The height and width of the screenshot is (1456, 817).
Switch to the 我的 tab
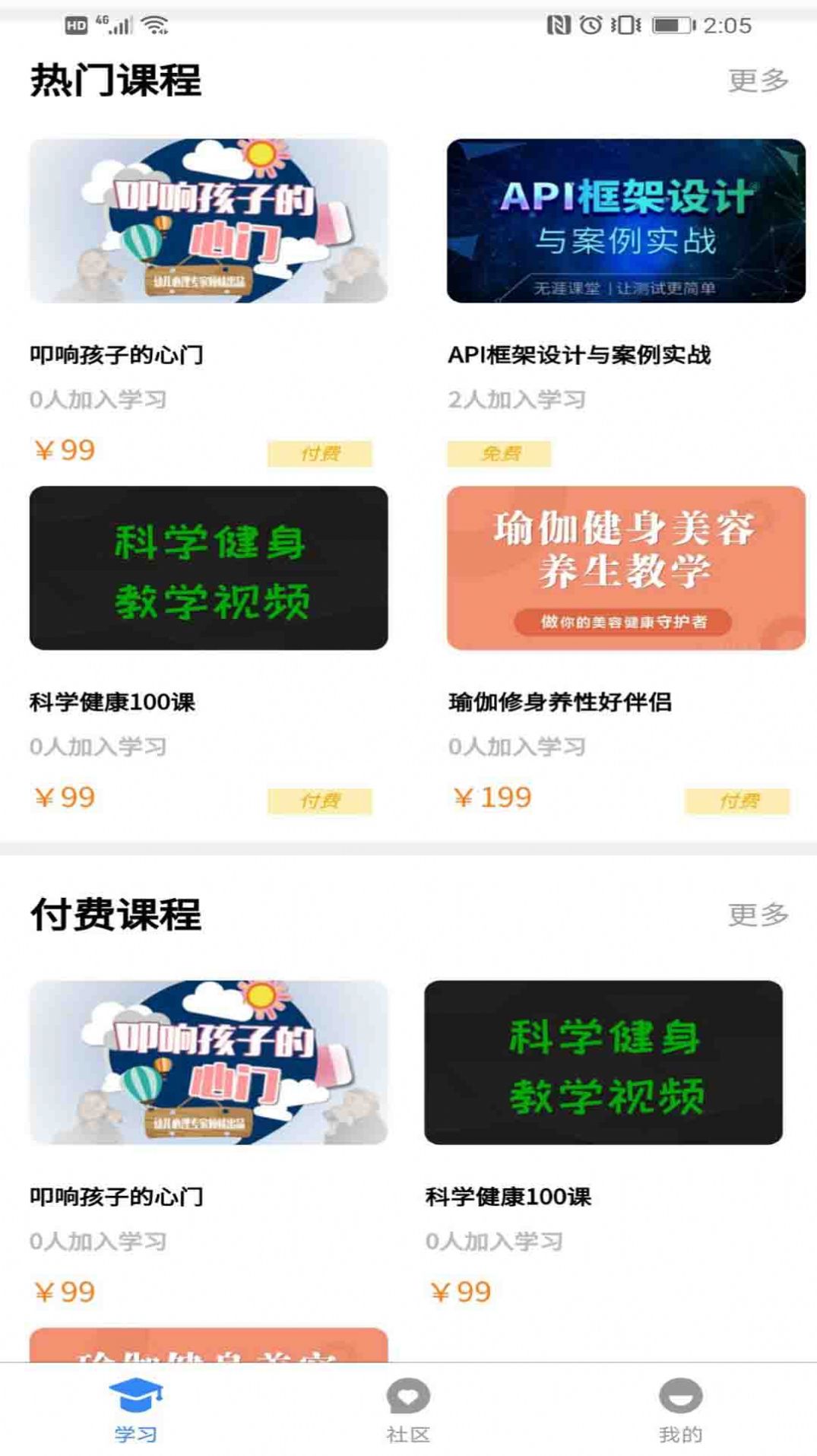click(680, 1429)
